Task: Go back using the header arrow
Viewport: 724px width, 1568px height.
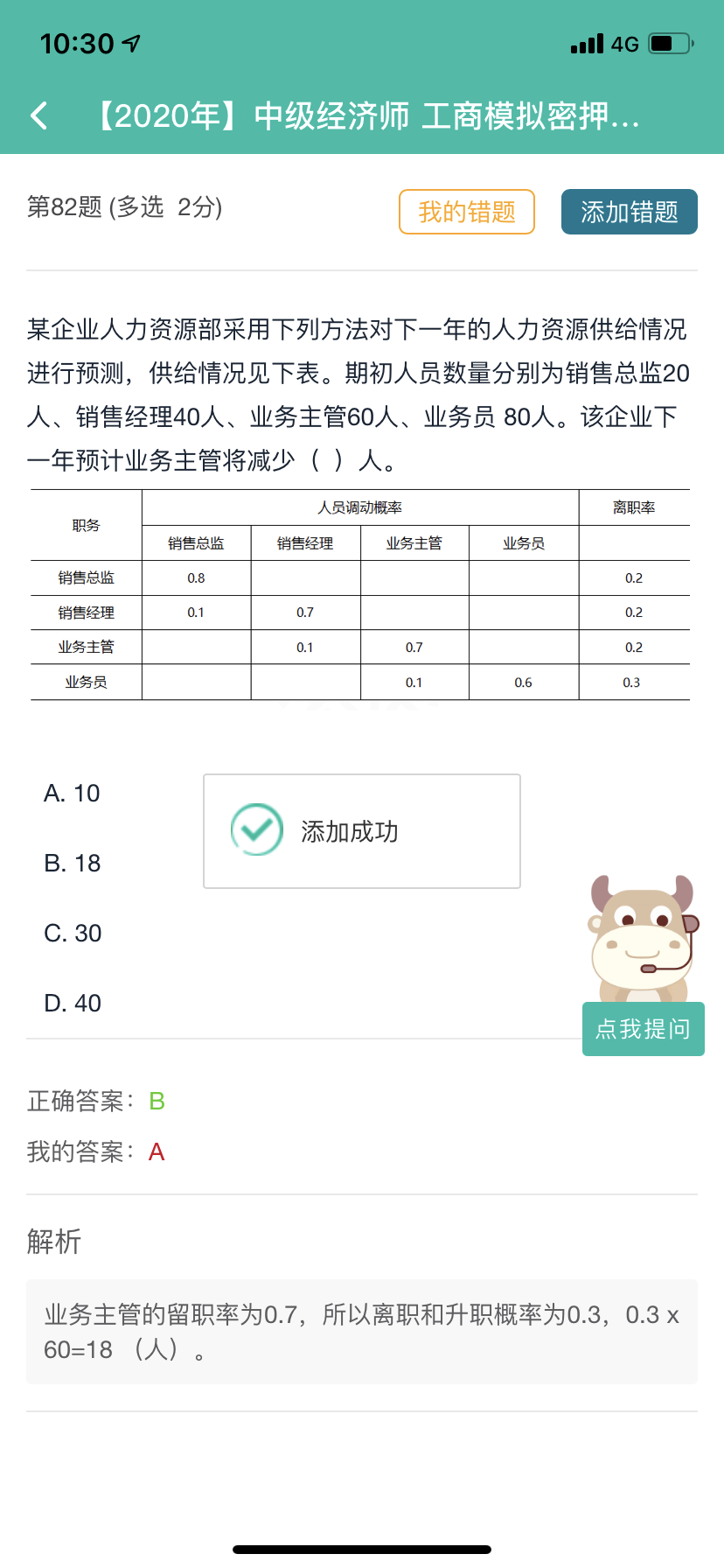Action: click(39, 115)
